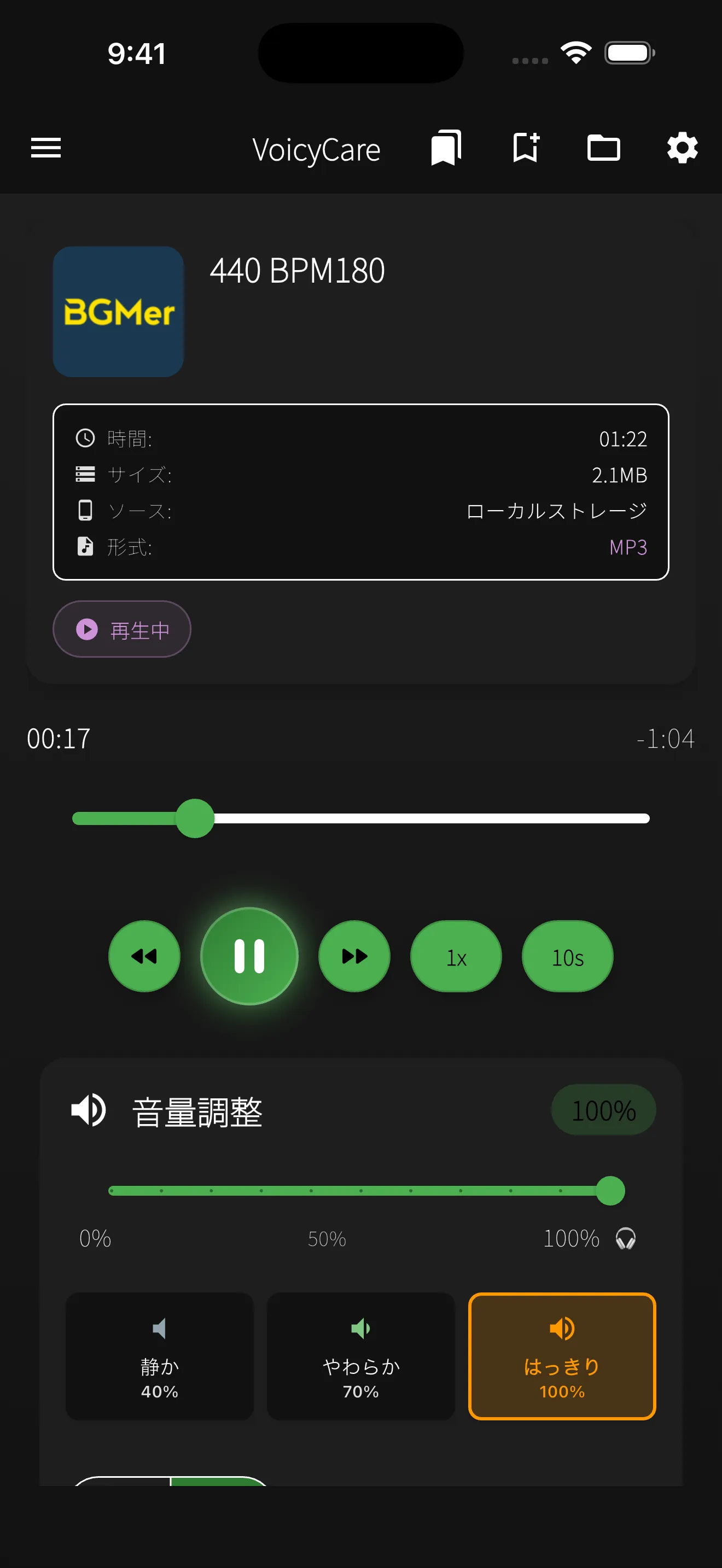
Task: Open the settings gear
Action: 682,148
